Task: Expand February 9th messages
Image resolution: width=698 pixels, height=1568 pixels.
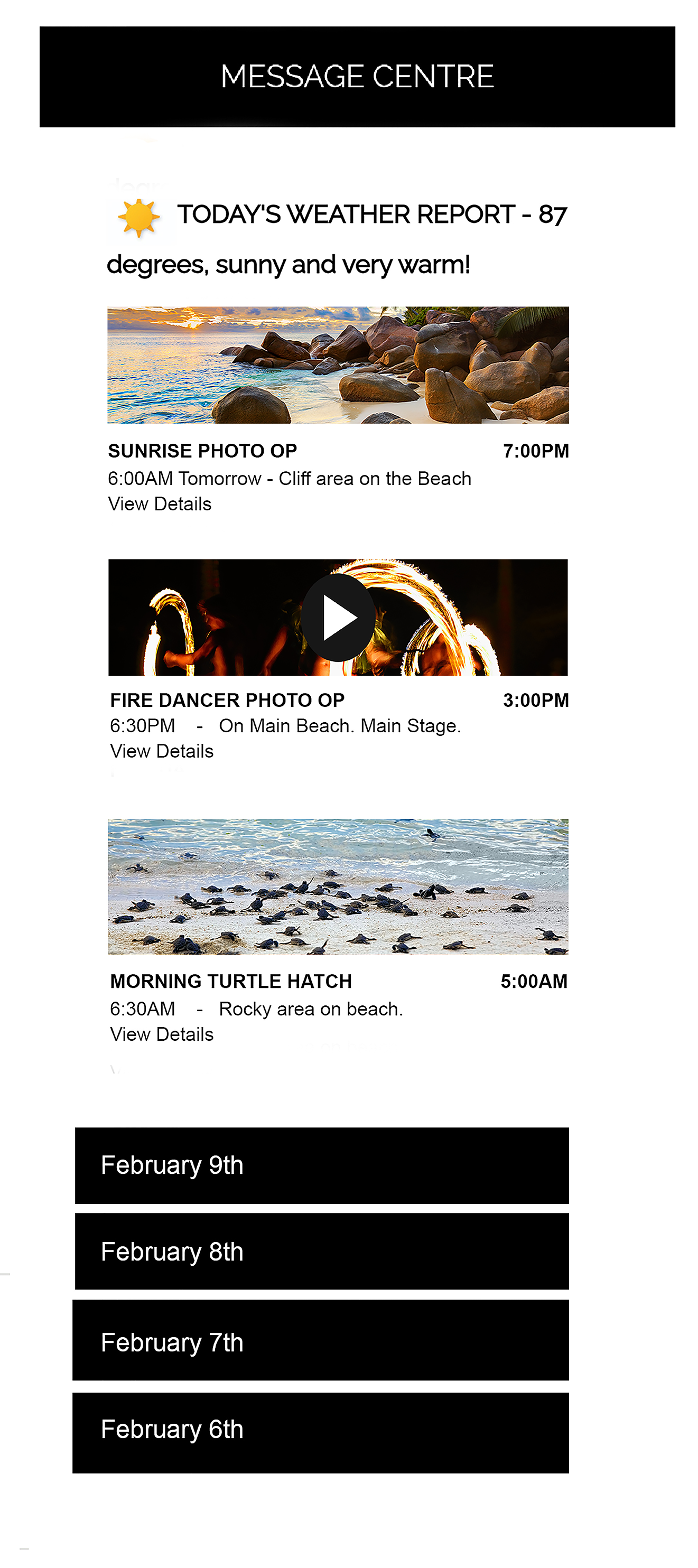Action: tap(321, 1165)
